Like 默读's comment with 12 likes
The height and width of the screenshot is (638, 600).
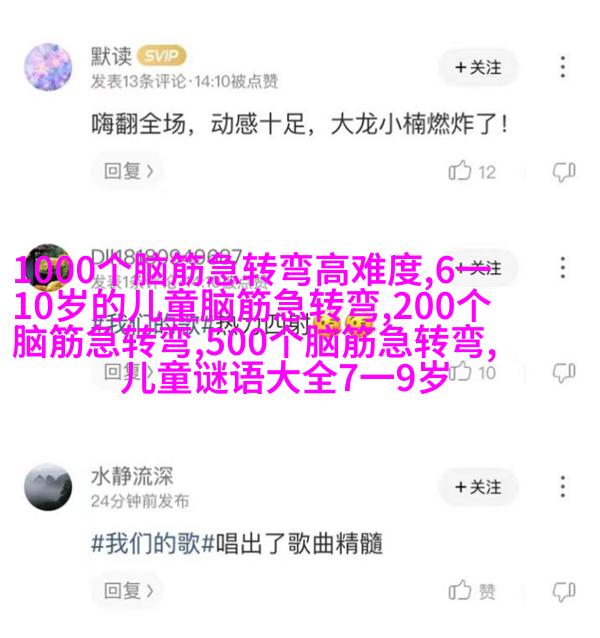473,172
